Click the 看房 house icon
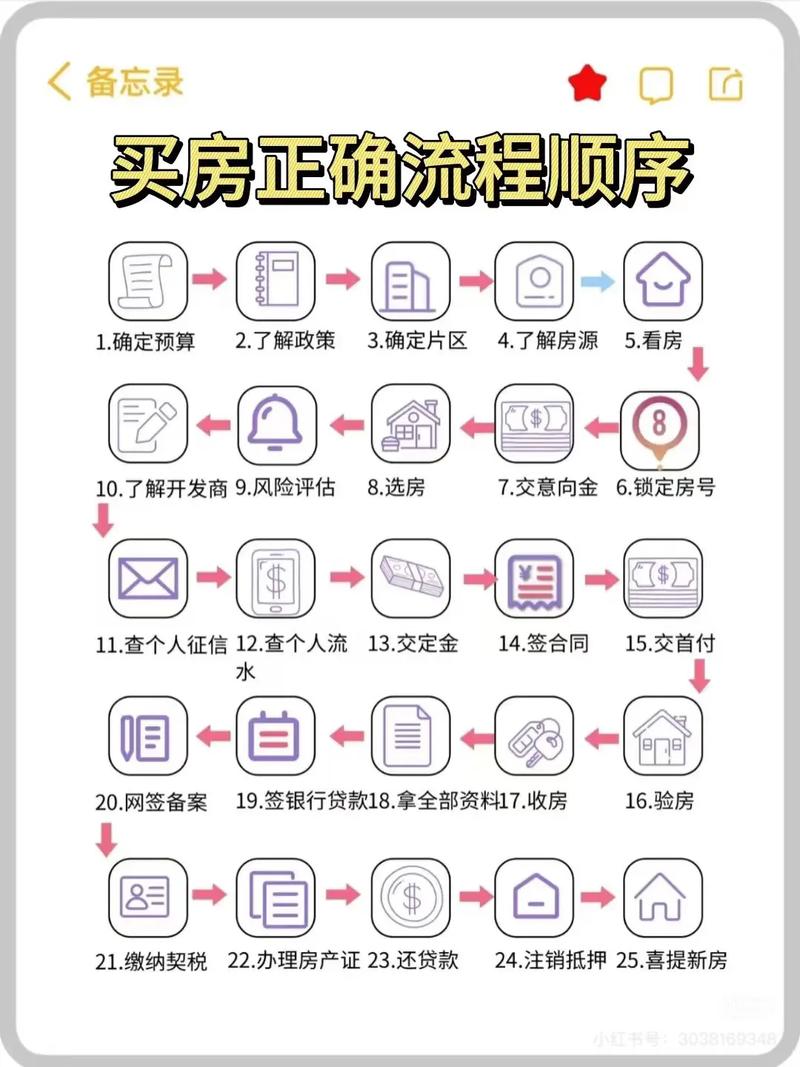The height and width of the screenshot is (1067, 800). tap(661, 282)
